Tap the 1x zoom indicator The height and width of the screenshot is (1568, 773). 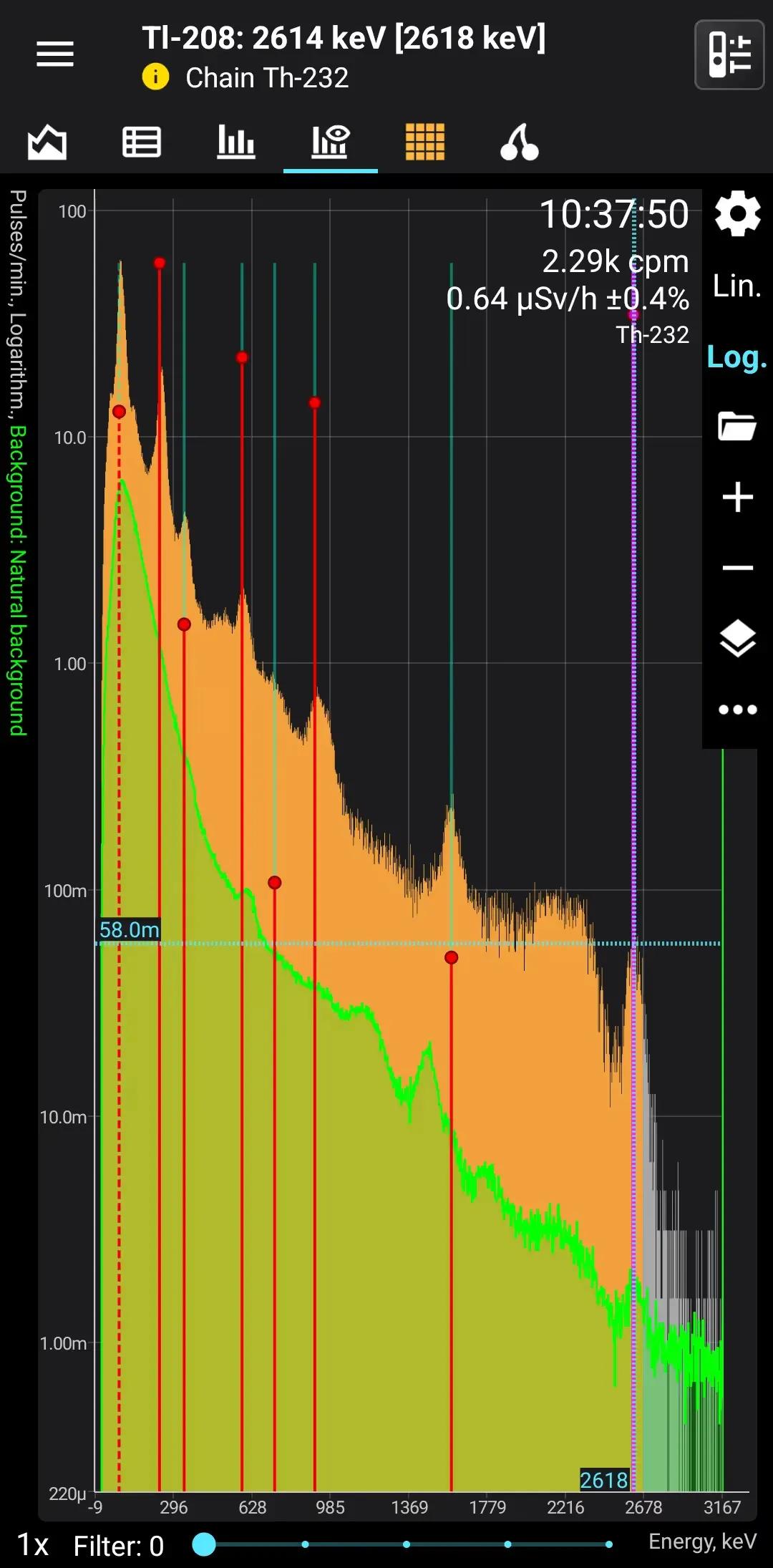[x=33, y=1545]
